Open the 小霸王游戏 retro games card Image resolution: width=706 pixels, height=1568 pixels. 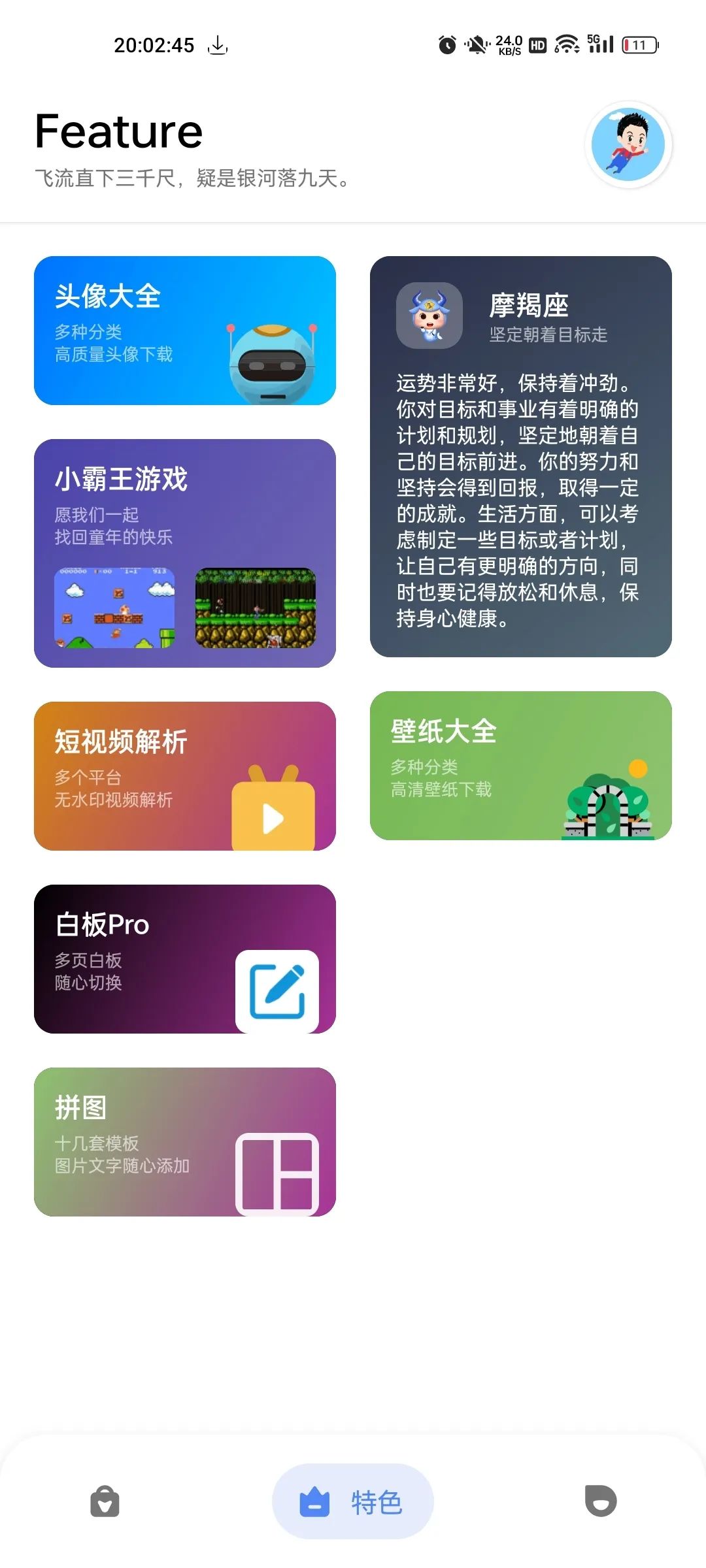coord(185,553)
